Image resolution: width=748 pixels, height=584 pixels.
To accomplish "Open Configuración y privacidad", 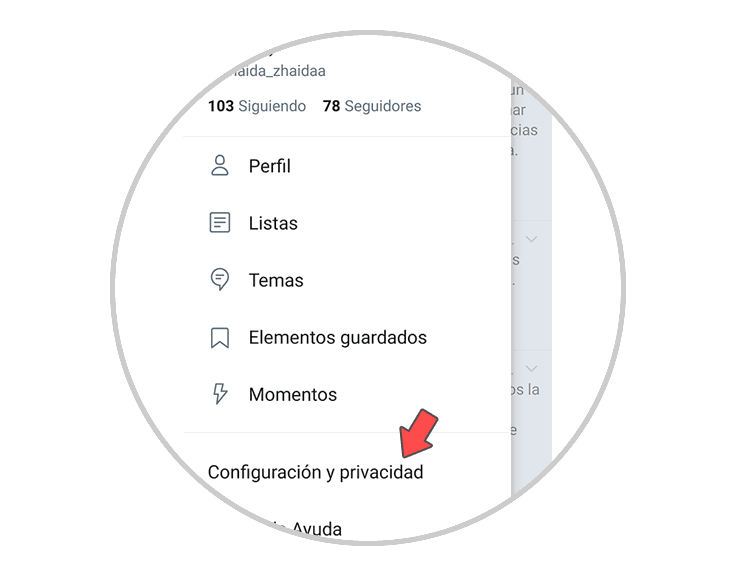I will pyautogui.click(x=315, y=472).
